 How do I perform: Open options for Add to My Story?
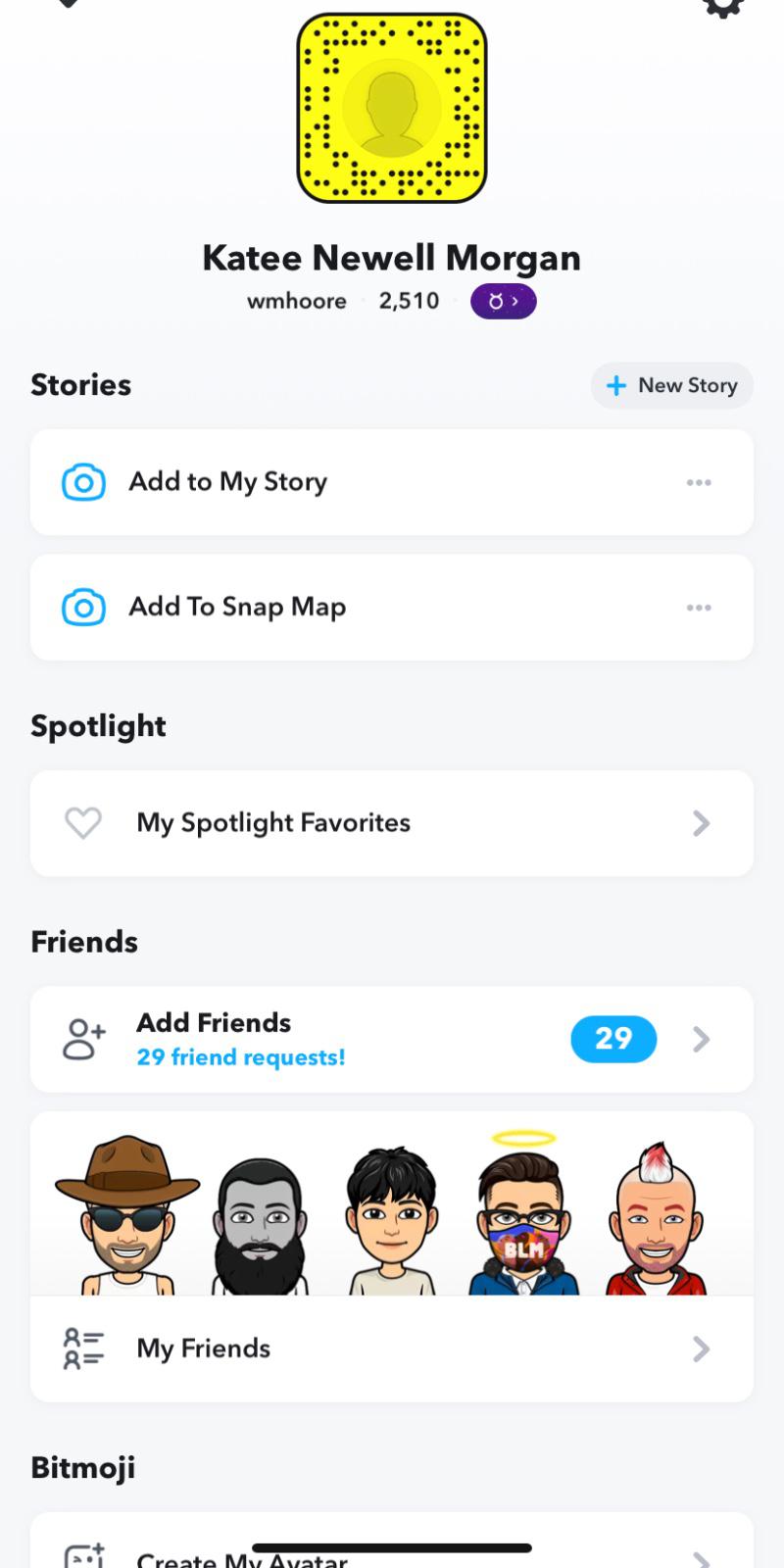pyautogui.click(x=699, y=482)
